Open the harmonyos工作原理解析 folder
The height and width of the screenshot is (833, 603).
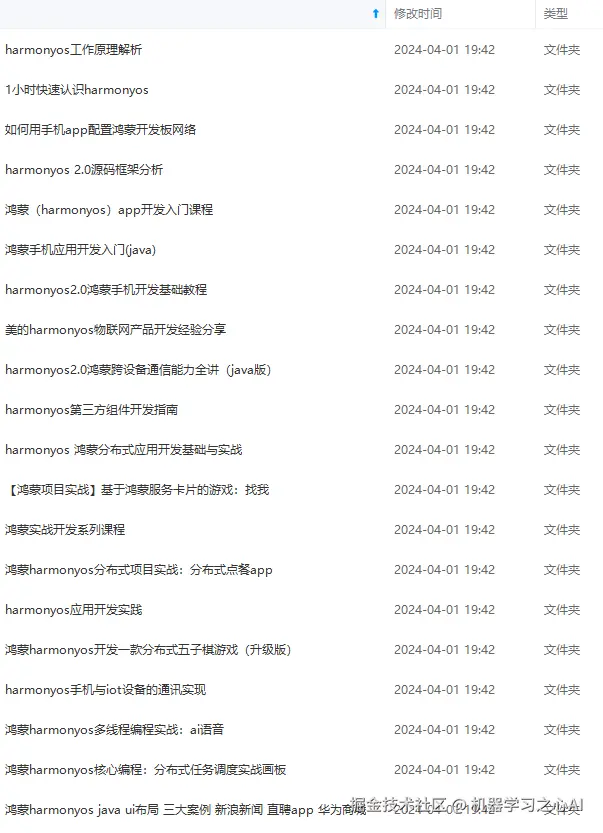click(73, 50)
